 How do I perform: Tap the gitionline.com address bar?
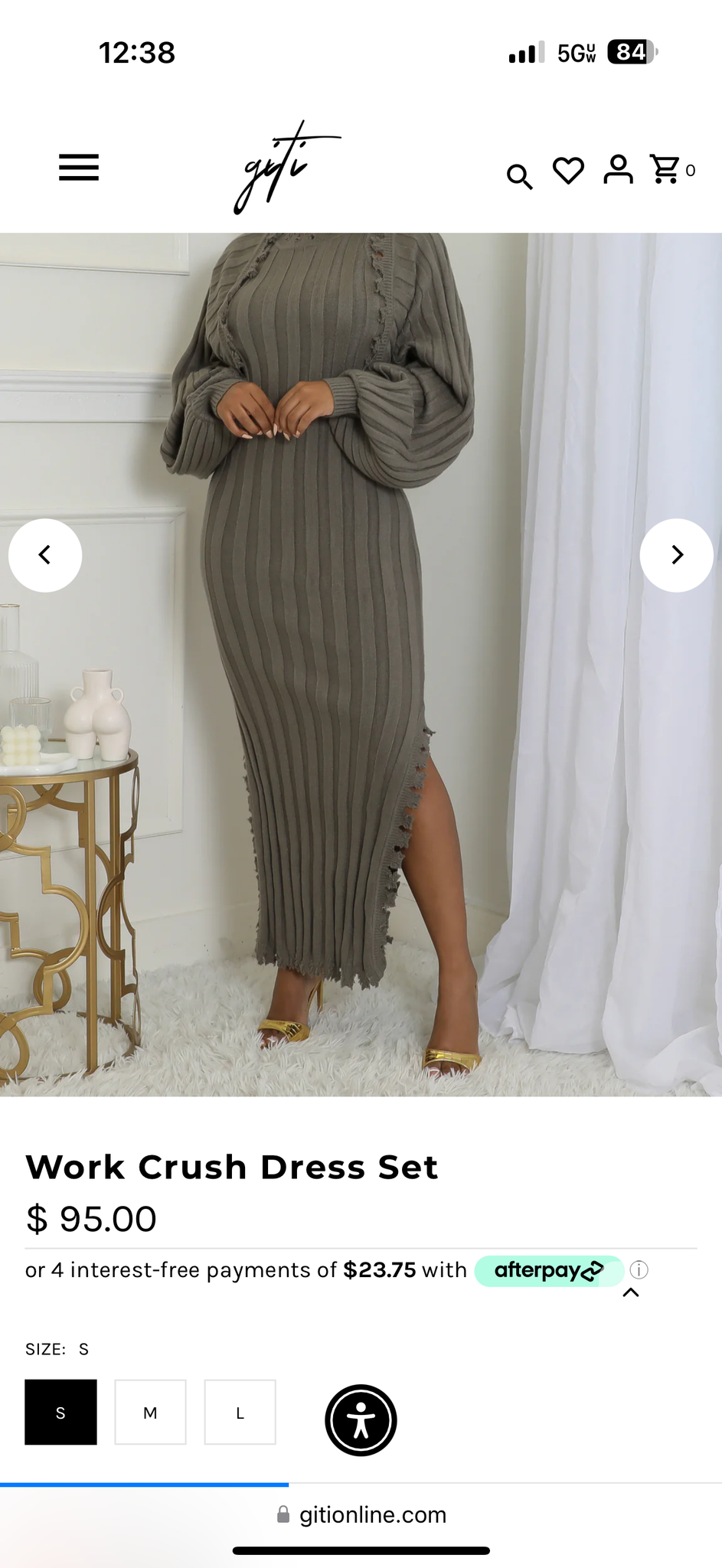[x=361, y=1514]
